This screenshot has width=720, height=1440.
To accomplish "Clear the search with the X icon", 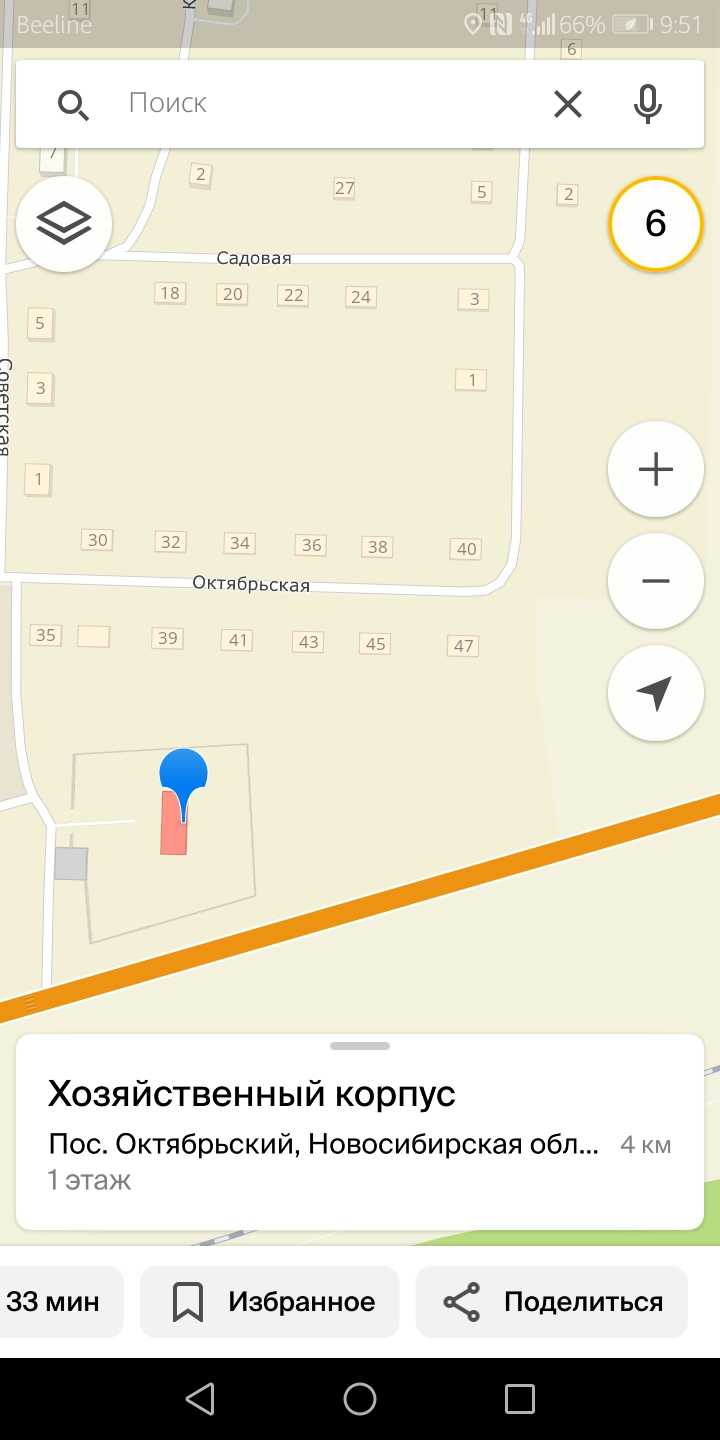I will (568, 104).
